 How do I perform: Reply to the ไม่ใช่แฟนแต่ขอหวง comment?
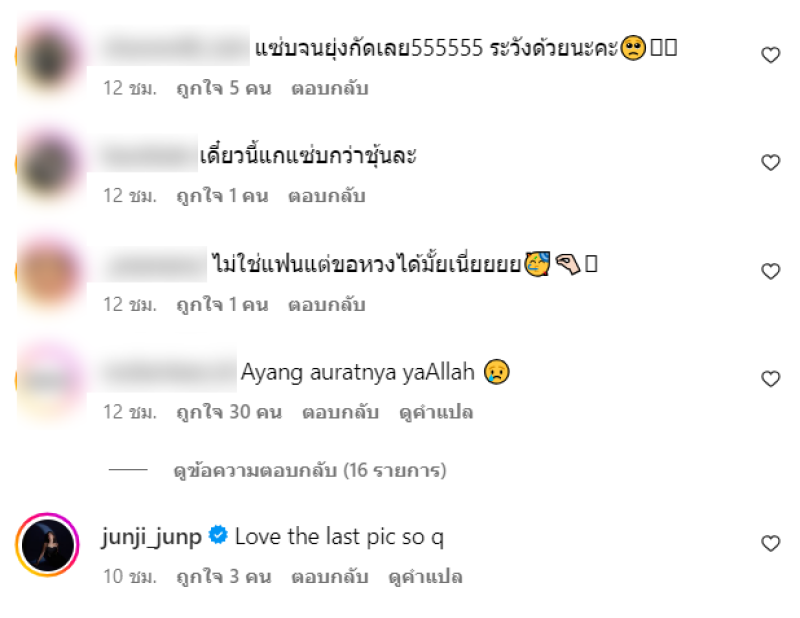[x=327, y=304]
